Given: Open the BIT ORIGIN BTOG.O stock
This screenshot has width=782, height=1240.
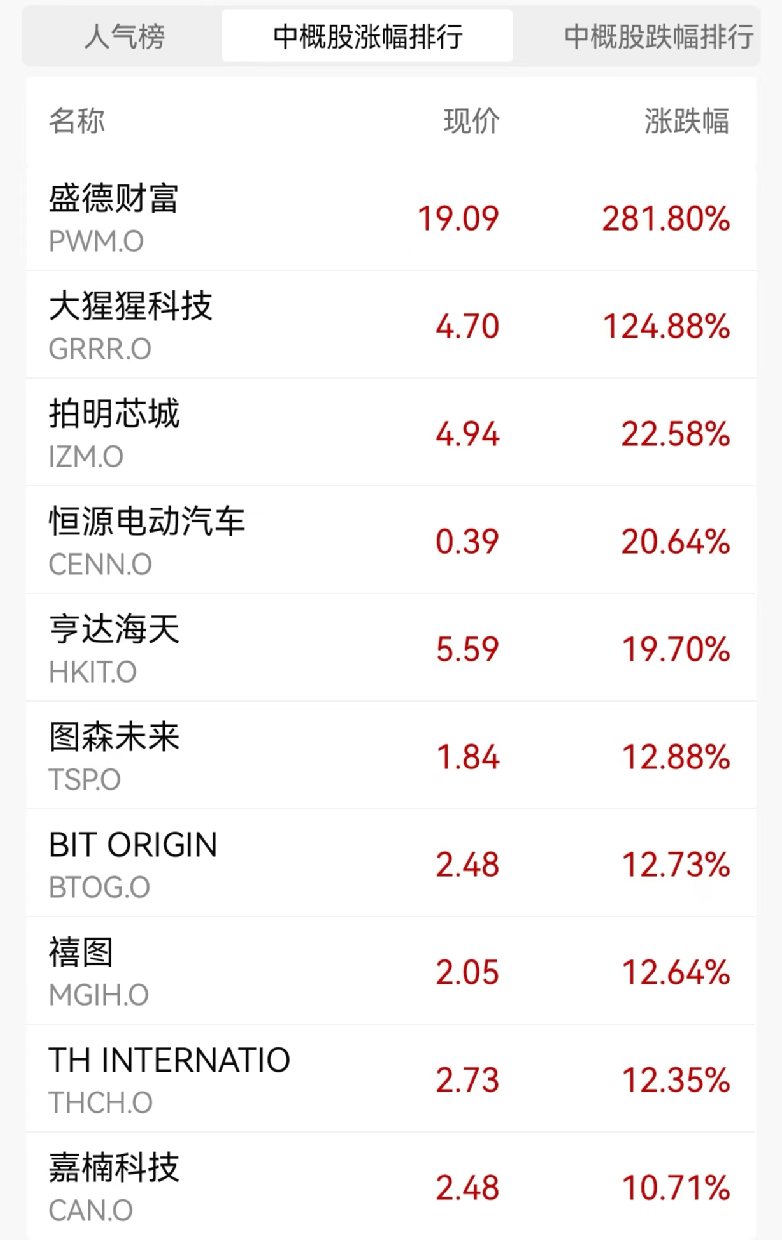Looking at the screenshot, I should pos(390,863).
